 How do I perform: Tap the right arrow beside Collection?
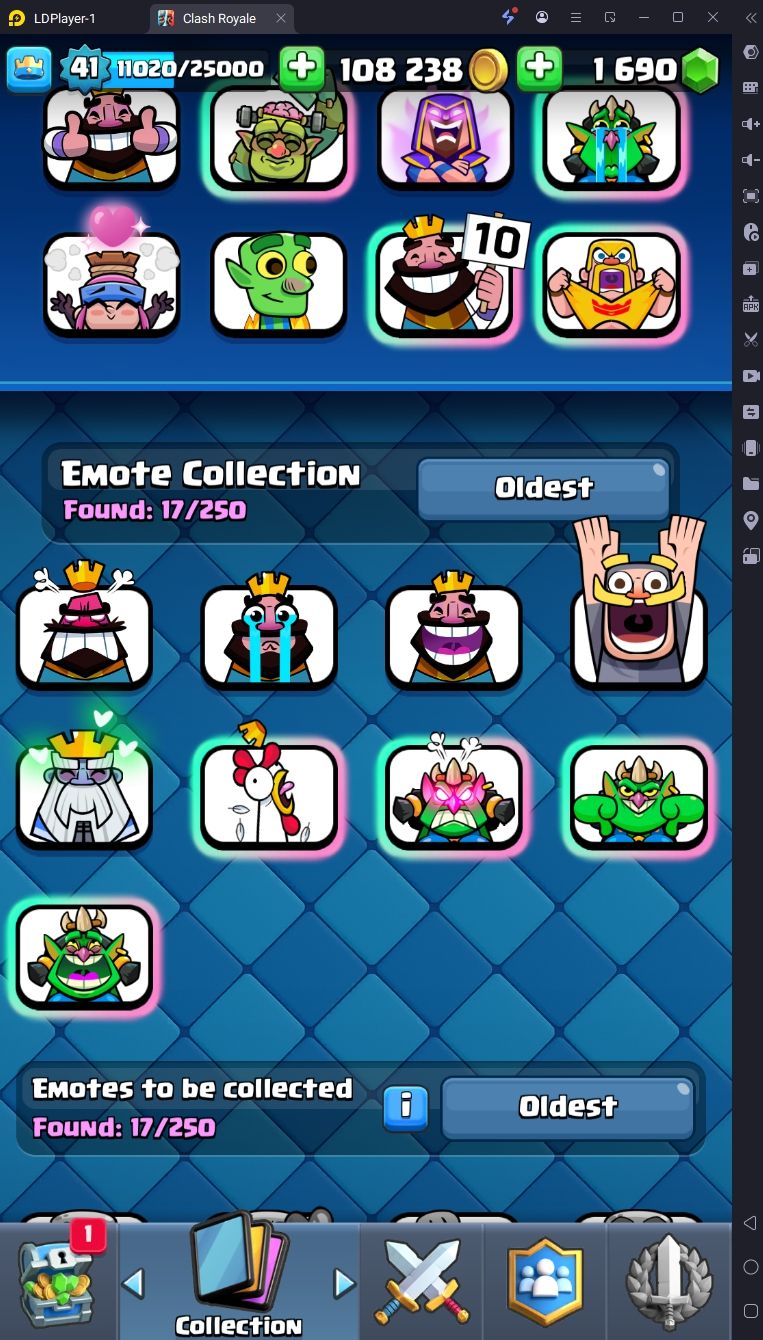(344, 1282)
